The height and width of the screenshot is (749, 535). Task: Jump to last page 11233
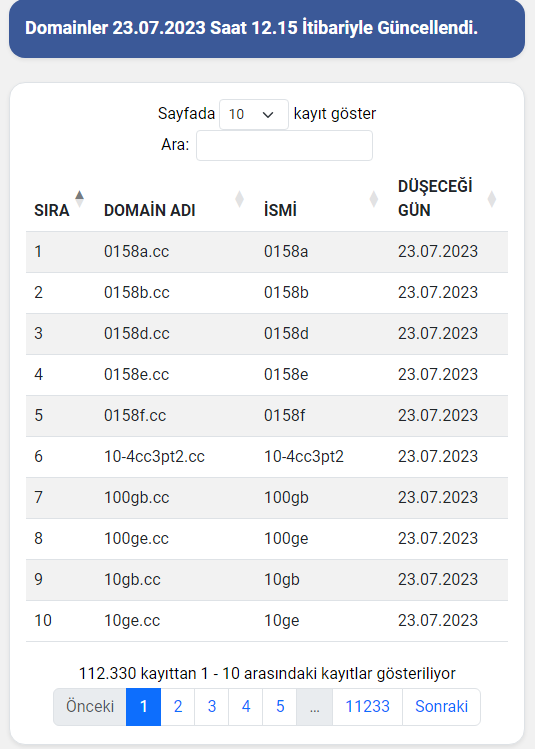point(367,706)
